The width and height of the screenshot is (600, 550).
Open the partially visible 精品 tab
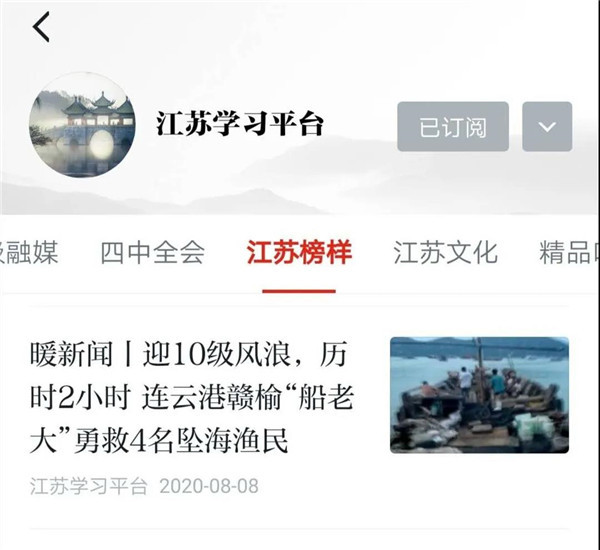click(x=569, y=253)
